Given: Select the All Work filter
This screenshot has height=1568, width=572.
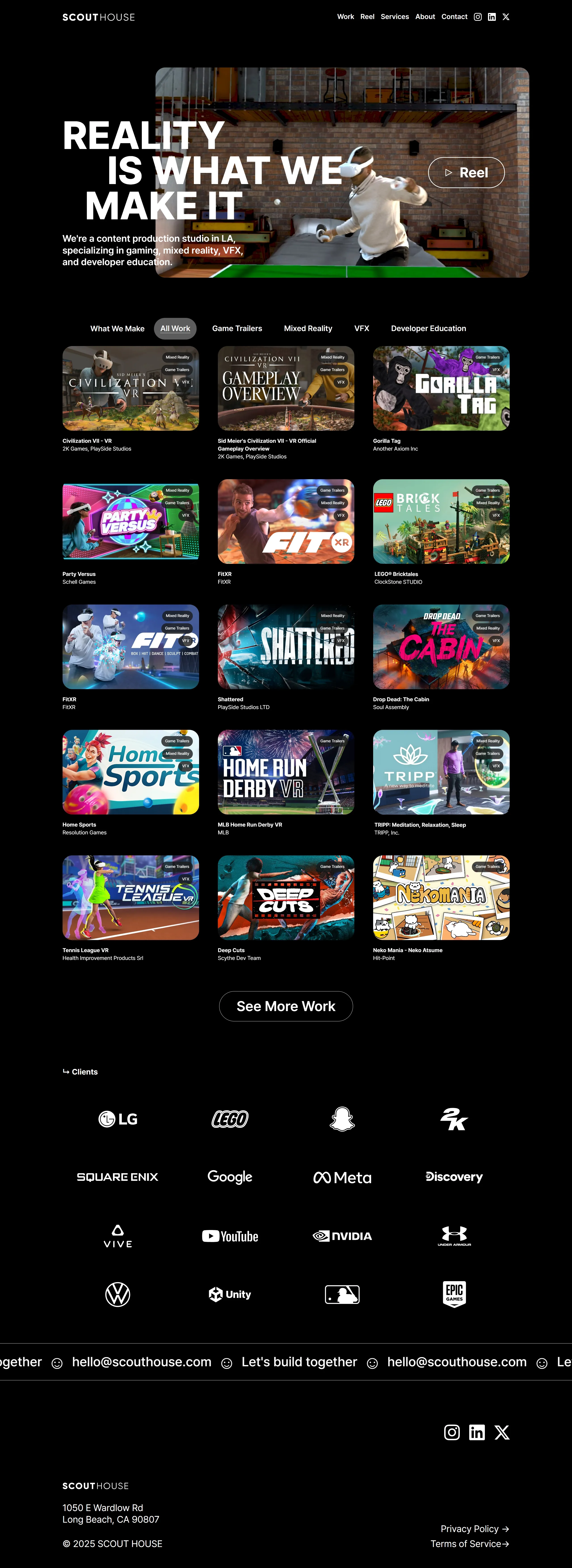Looking at the screenshot, I should [x=175, y=329].
